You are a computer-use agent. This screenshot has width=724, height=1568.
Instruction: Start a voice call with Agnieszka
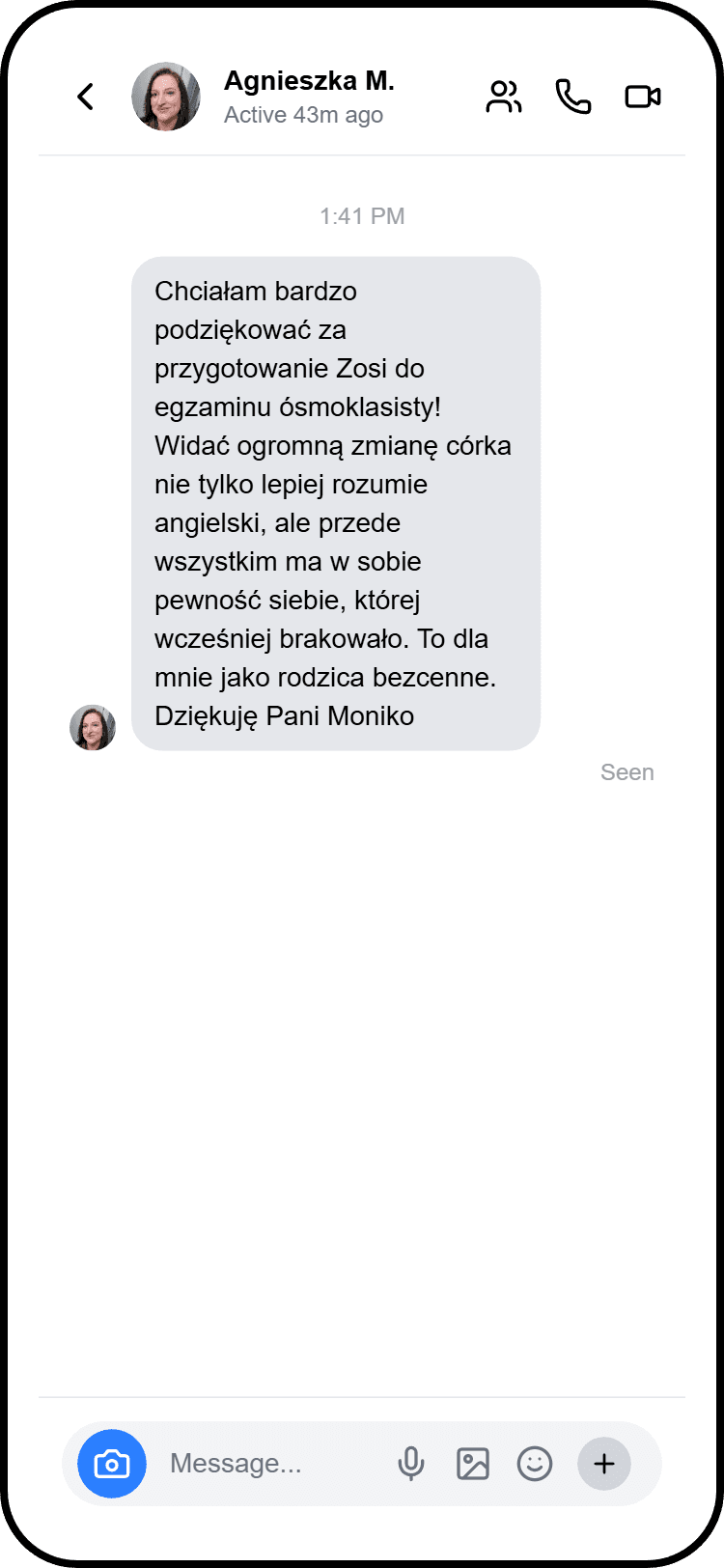(x=573, y=97)
